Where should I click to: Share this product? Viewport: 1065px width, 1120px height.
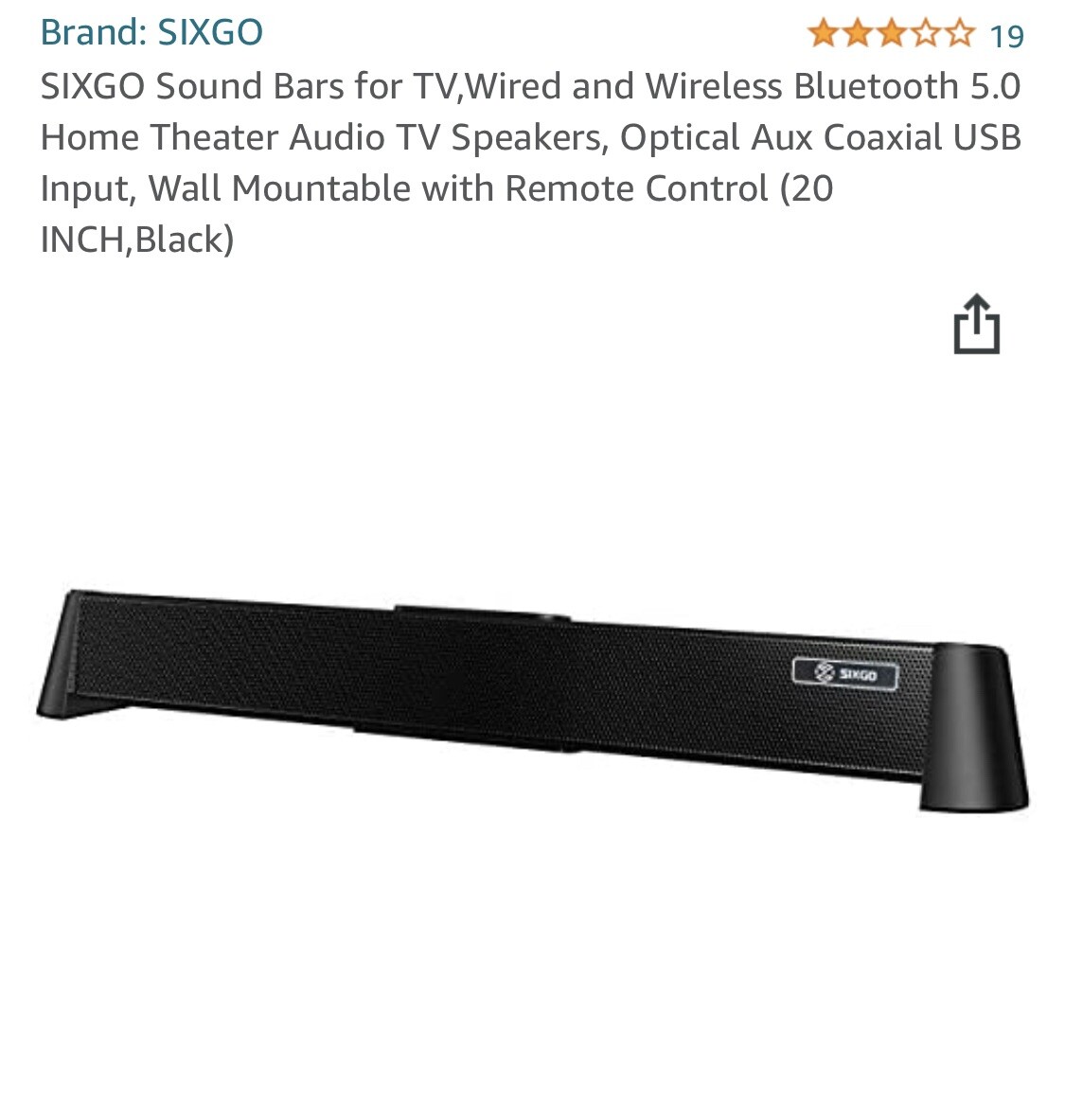click(976, 325)
